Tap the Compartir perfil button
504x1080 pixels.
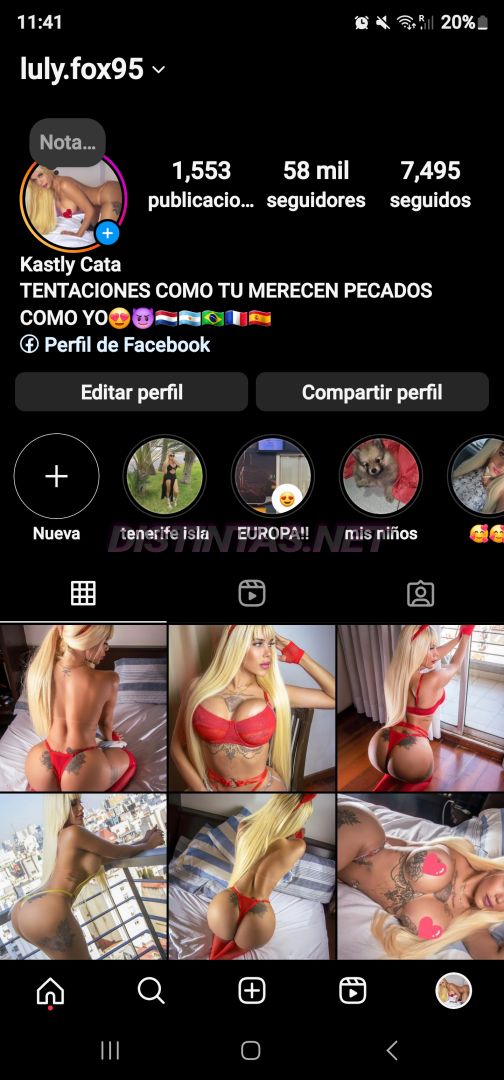tap(372, 392)
